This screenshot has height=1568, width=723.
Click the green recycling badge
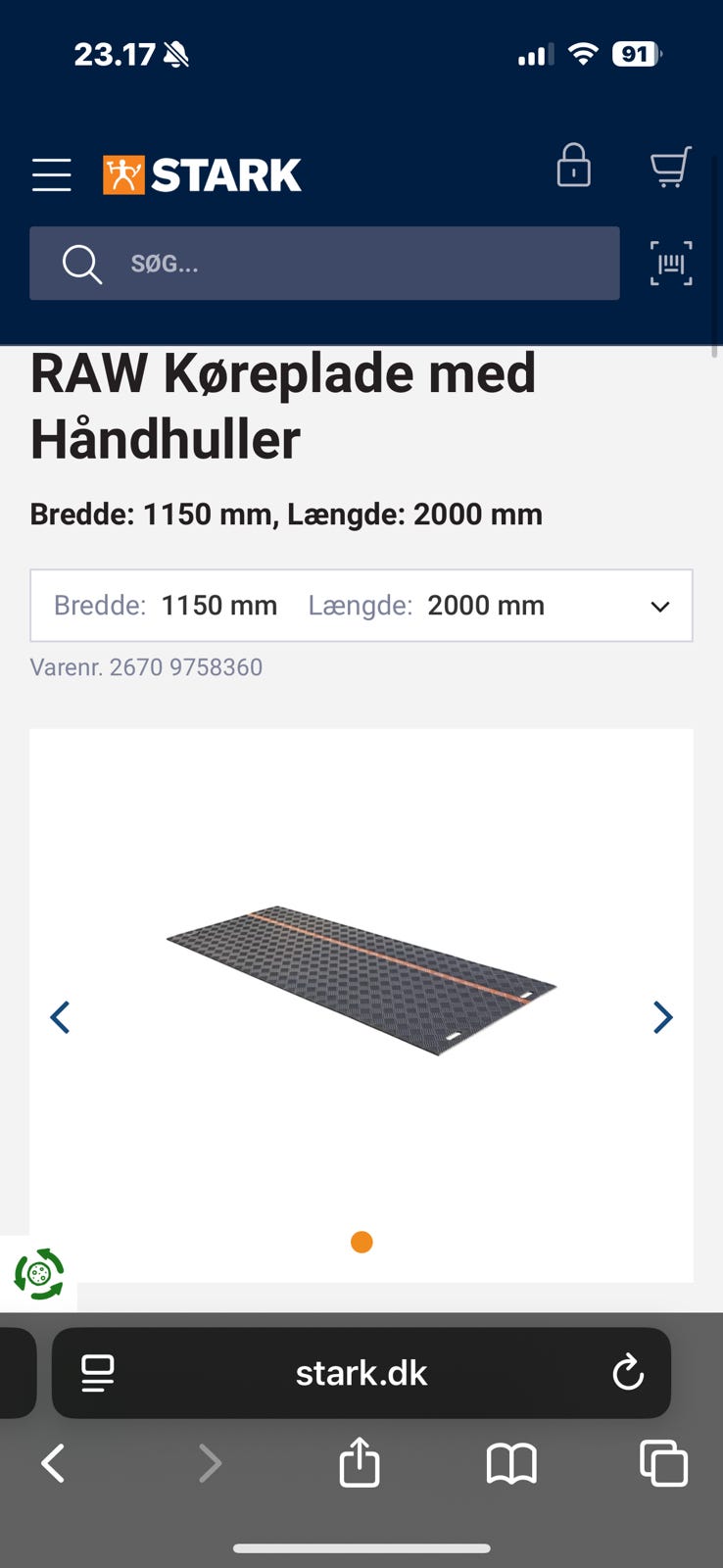point(39,1273)
